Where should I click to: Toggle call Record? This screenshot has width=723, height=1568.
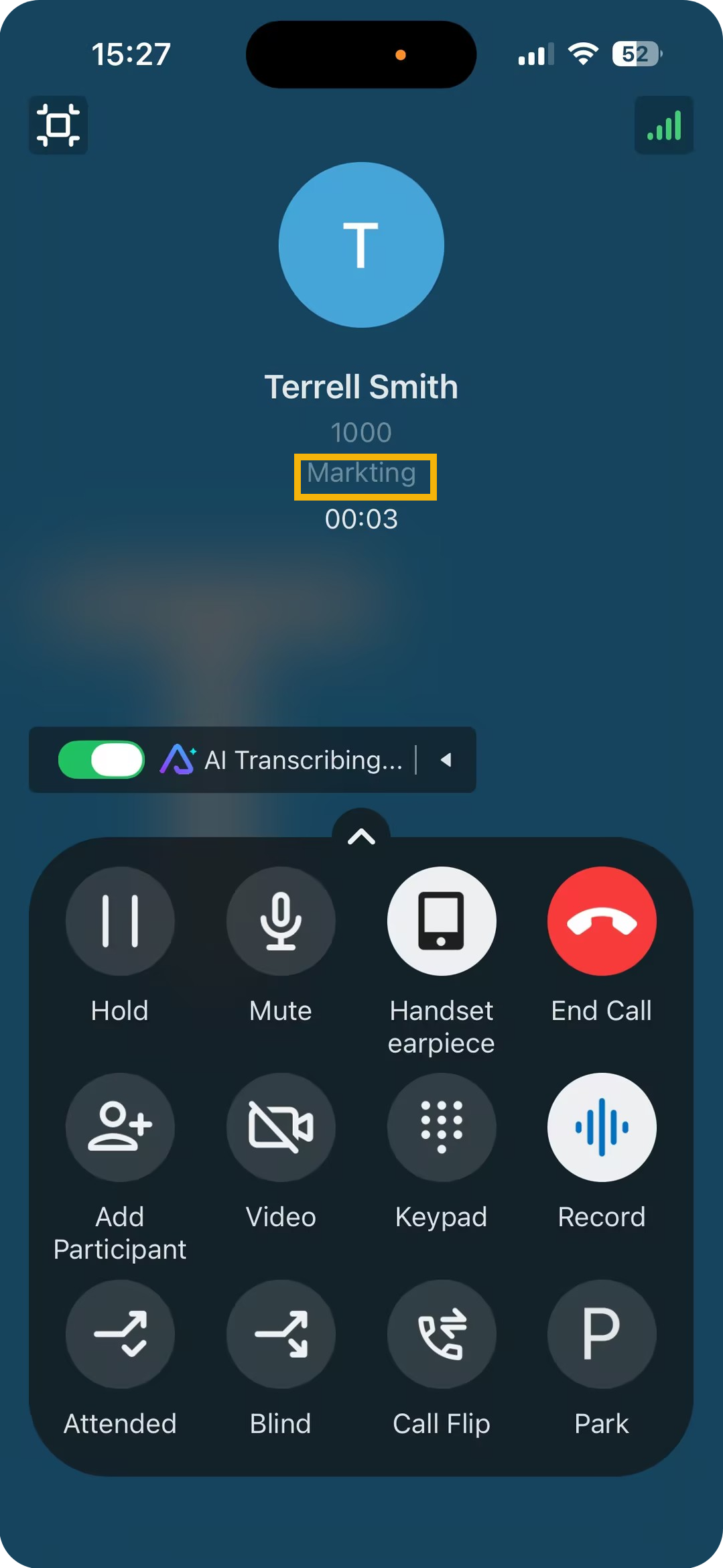[x=602, y=1128]
